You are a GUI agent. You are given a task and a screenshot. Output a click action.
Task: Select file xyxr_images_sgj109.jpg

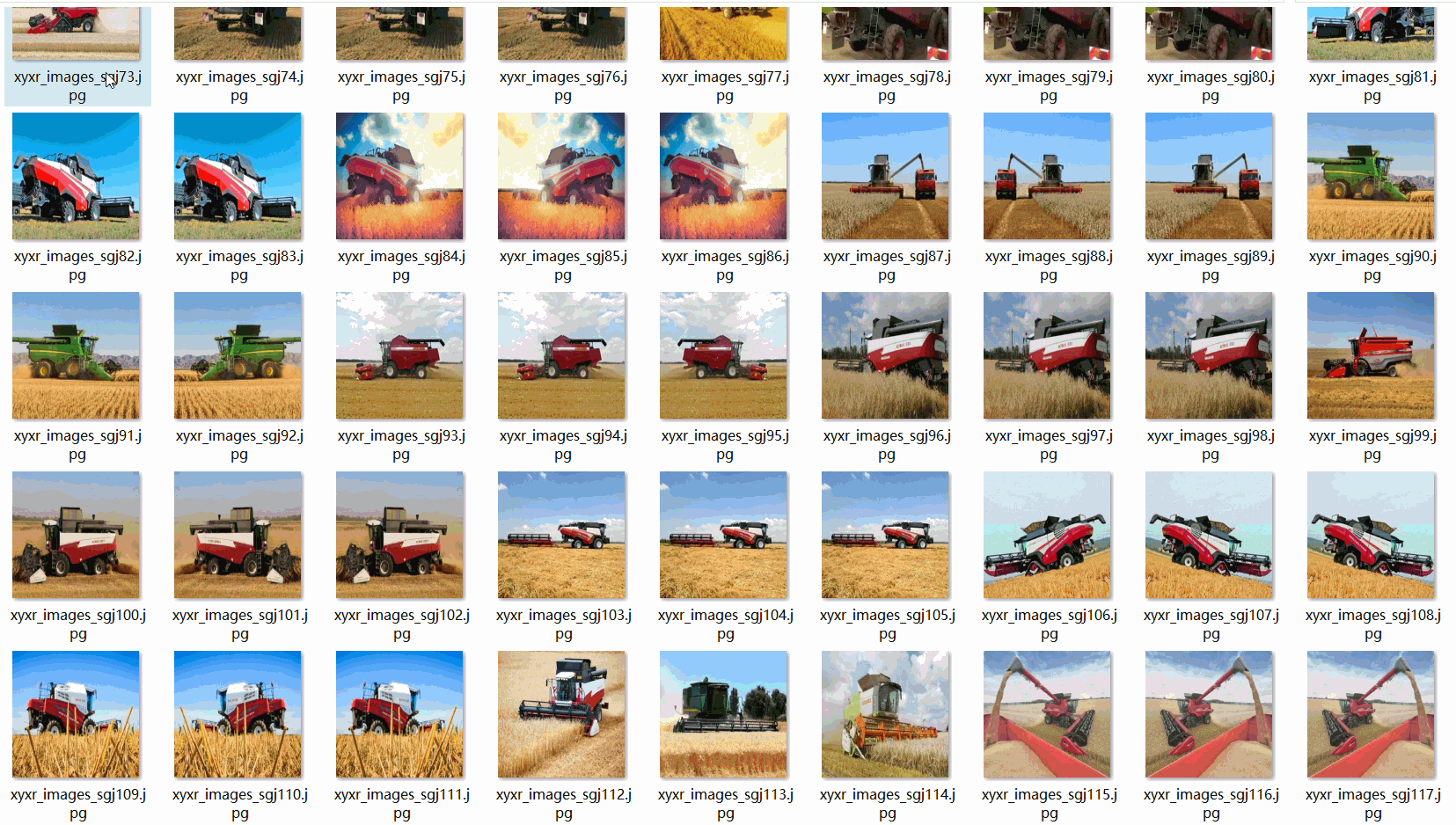click(x=76, y=714)
